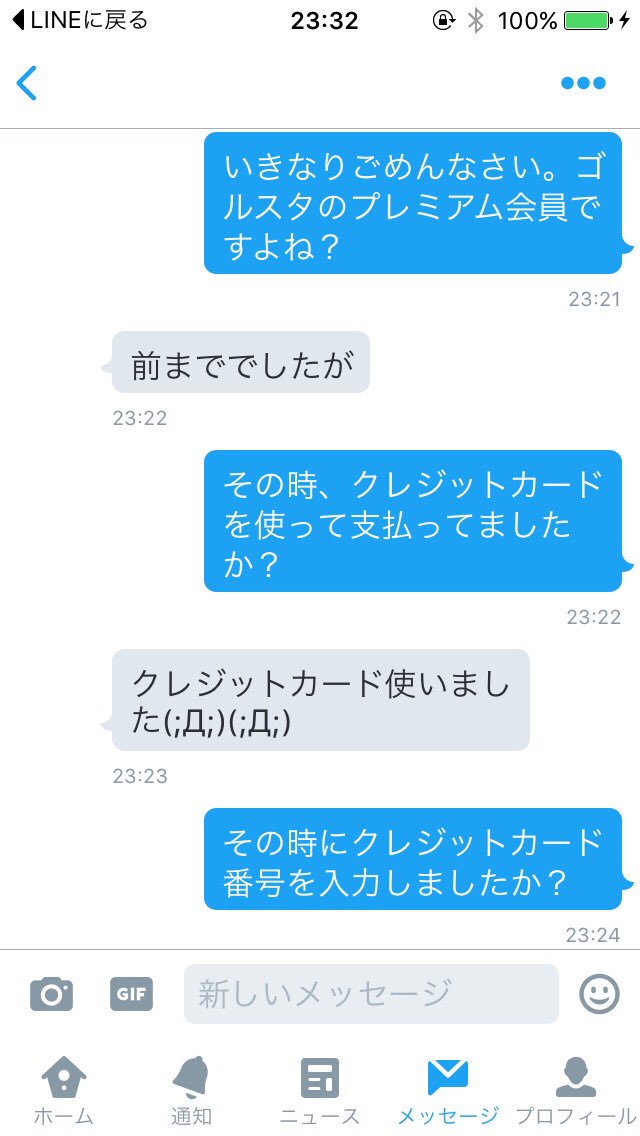
Task: Focus the 新しいメッセージ text field
Action: pos(371,994)
